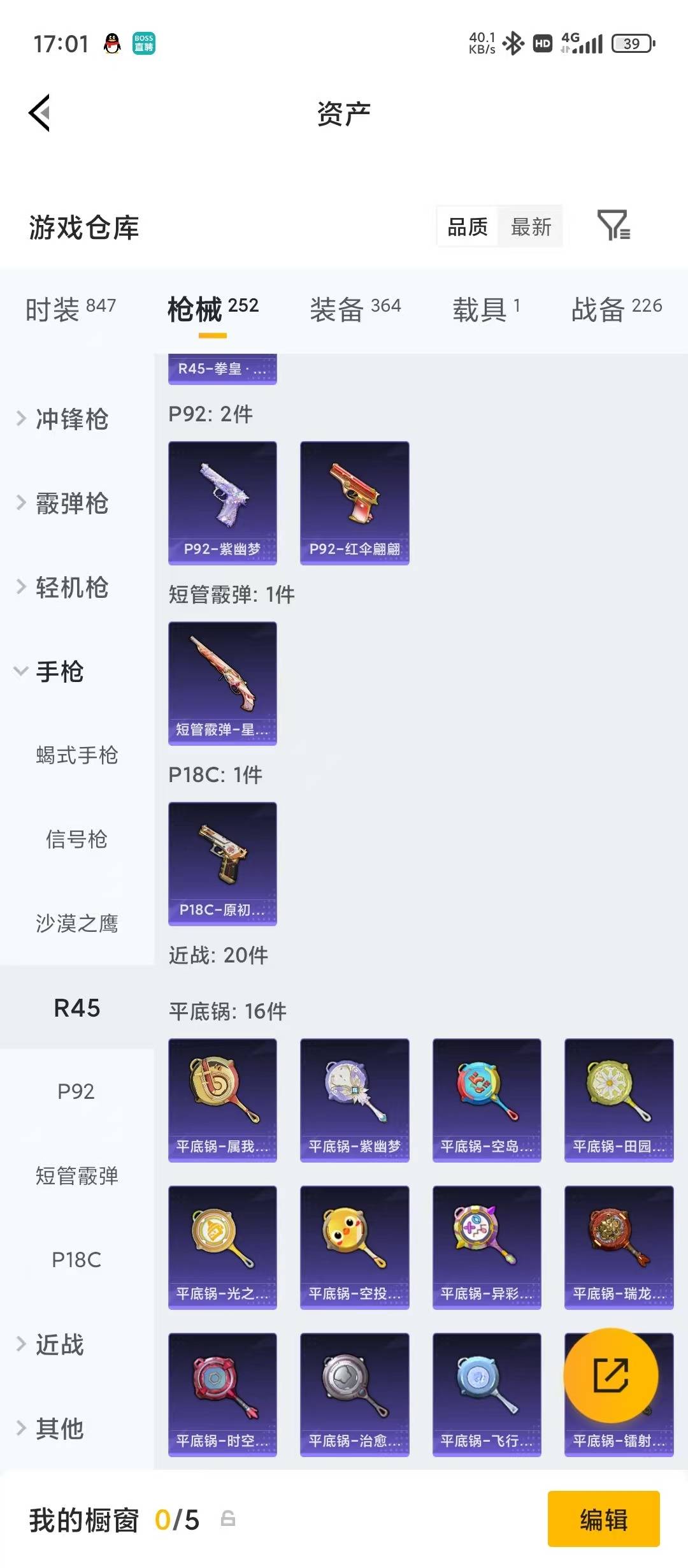The image size is (688, 1568).
Task: Open the filter funnel icon
Action: (x=615, y=228)
